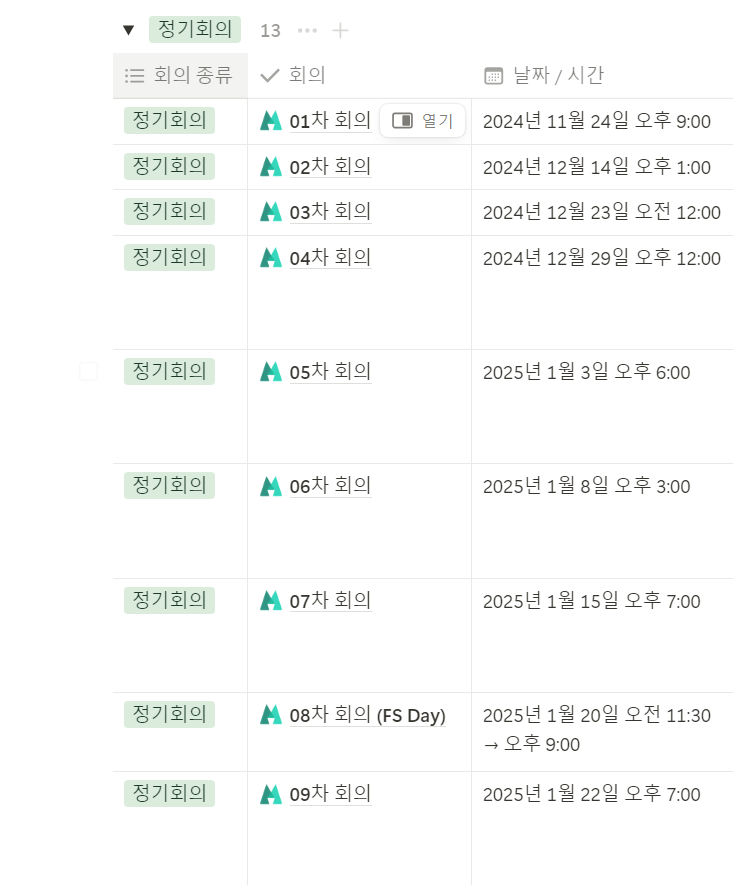The image size is (733, 885).
Task: Select the 05차 회의 row checkbox
Action: pos(89,372)
